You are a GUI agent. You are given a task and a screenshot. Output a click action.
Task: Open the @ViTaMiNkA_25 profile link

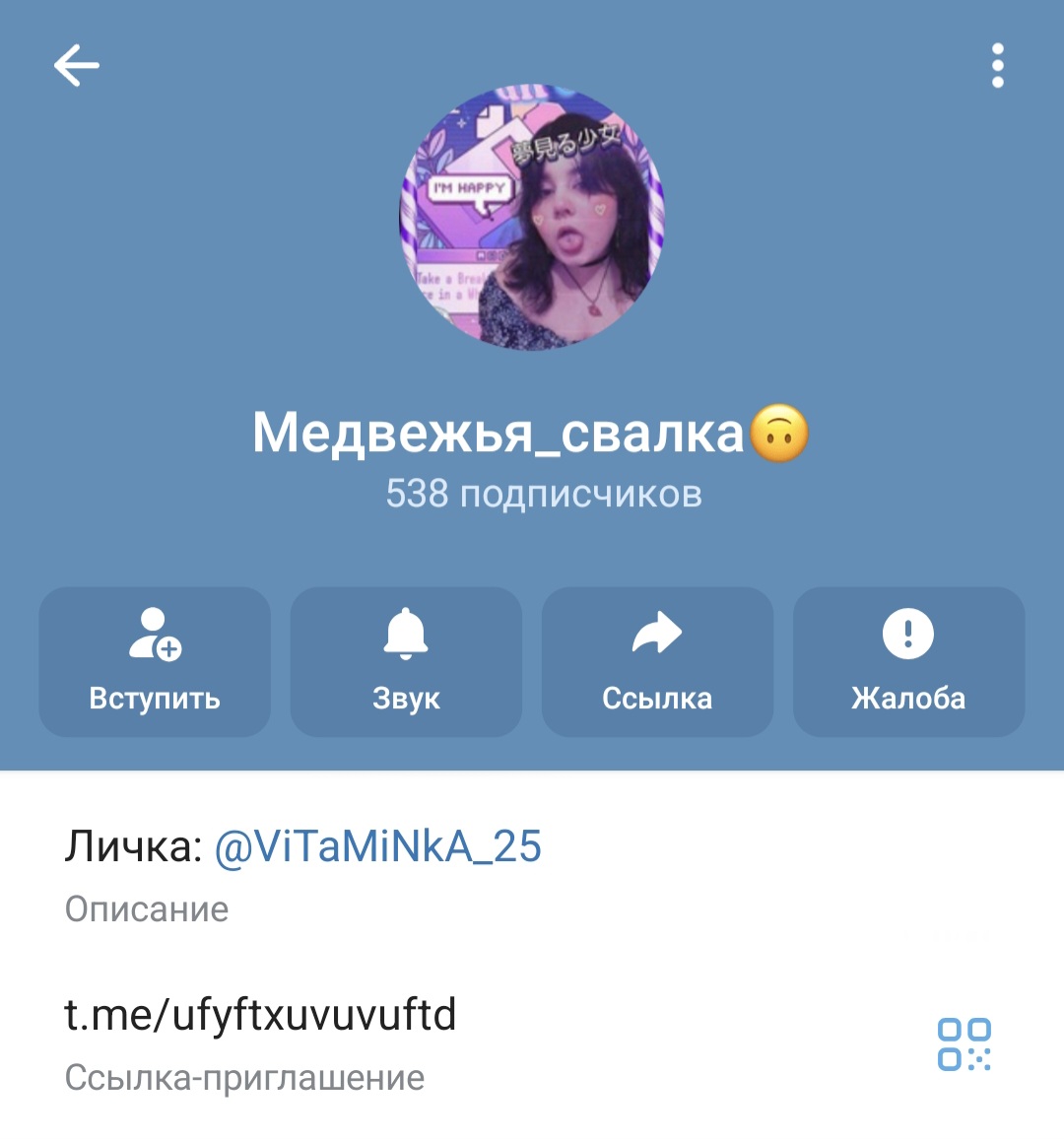[x=377, y=846]
